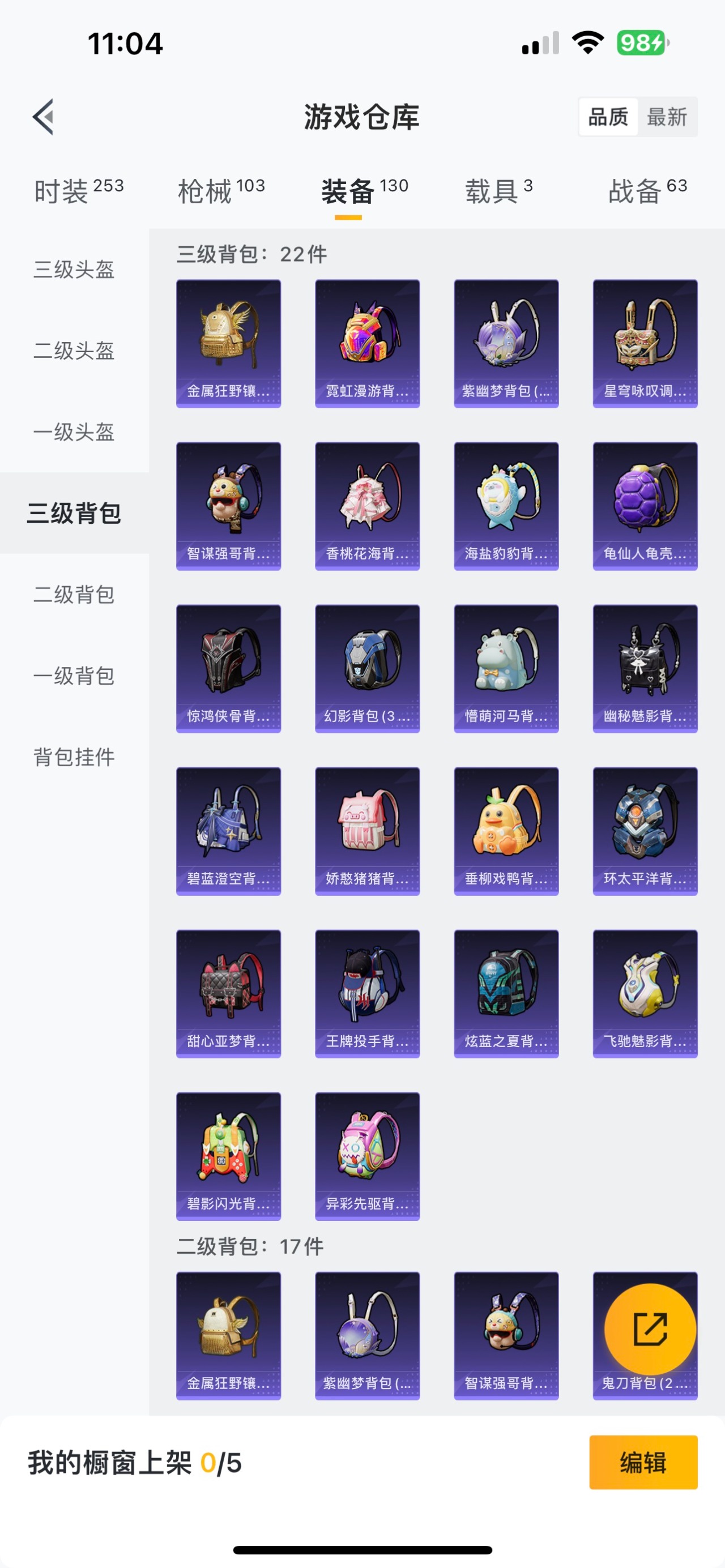Image resolution: width=725 pixels, height=1568 pixels.
Task: Open 背包挂件 category
Action: click(74, 757)
